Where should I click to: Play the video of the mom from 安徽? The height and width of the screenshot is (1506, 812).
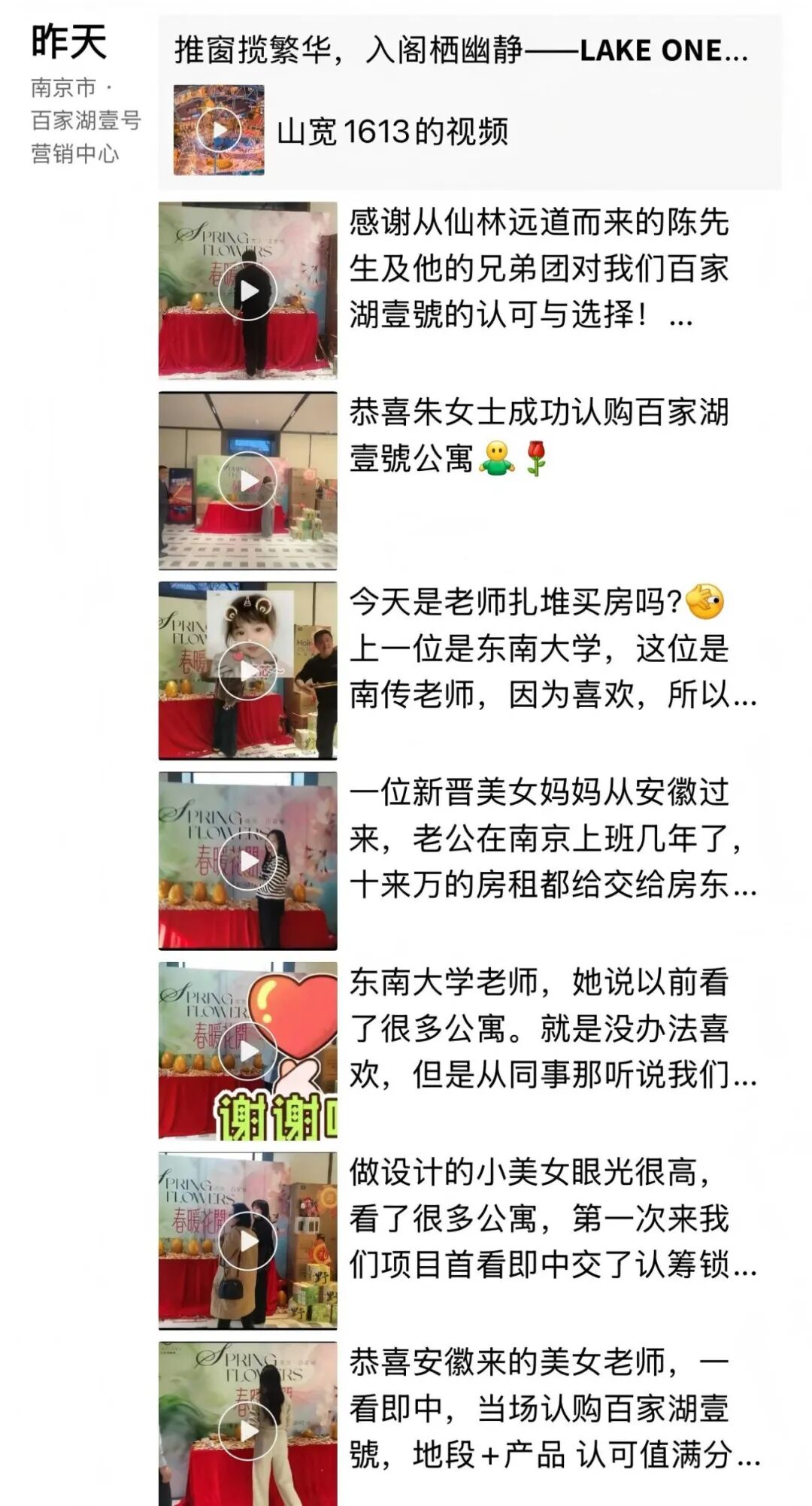coord(247,861)
